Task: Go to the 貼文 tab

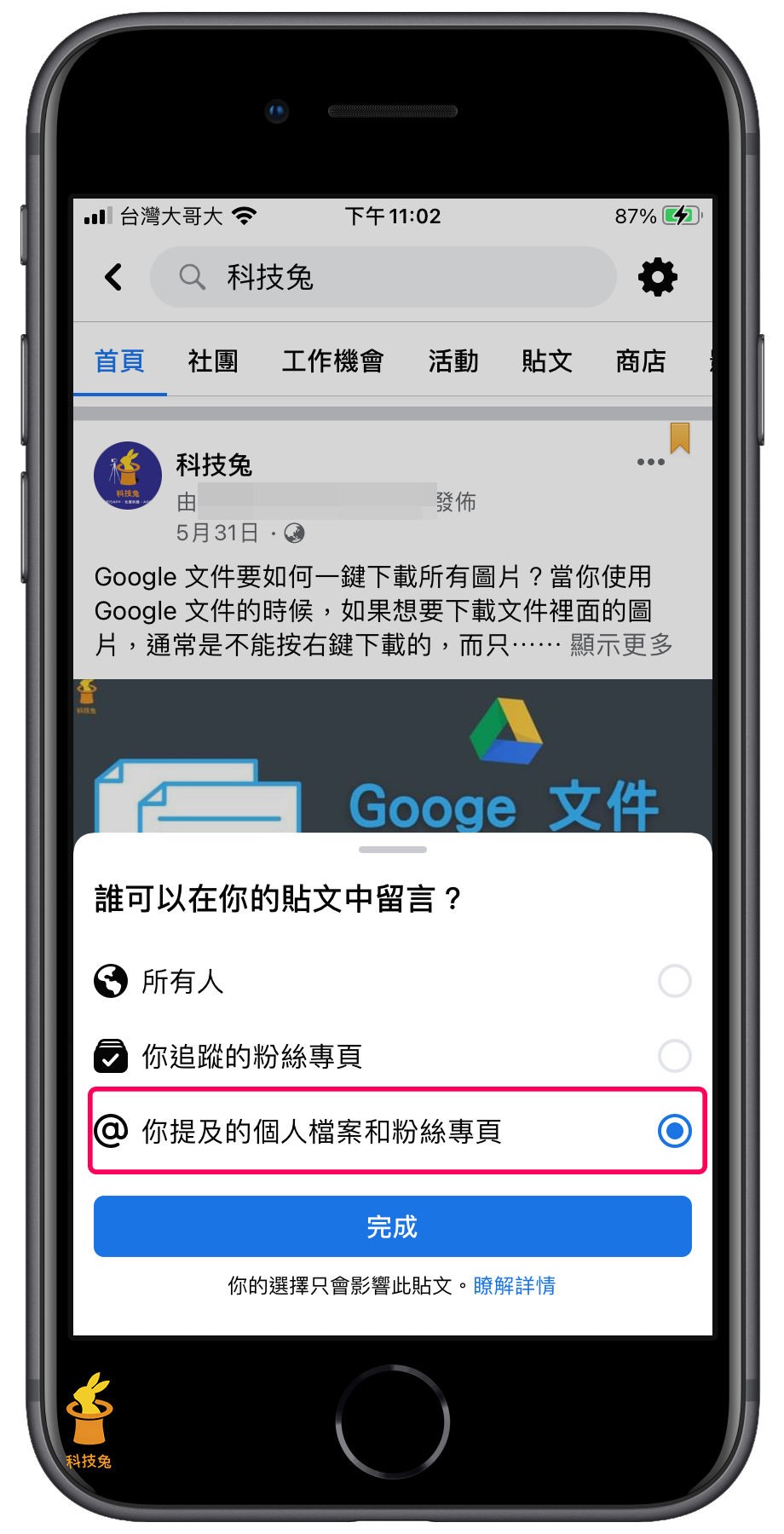Action: [547, 361]
